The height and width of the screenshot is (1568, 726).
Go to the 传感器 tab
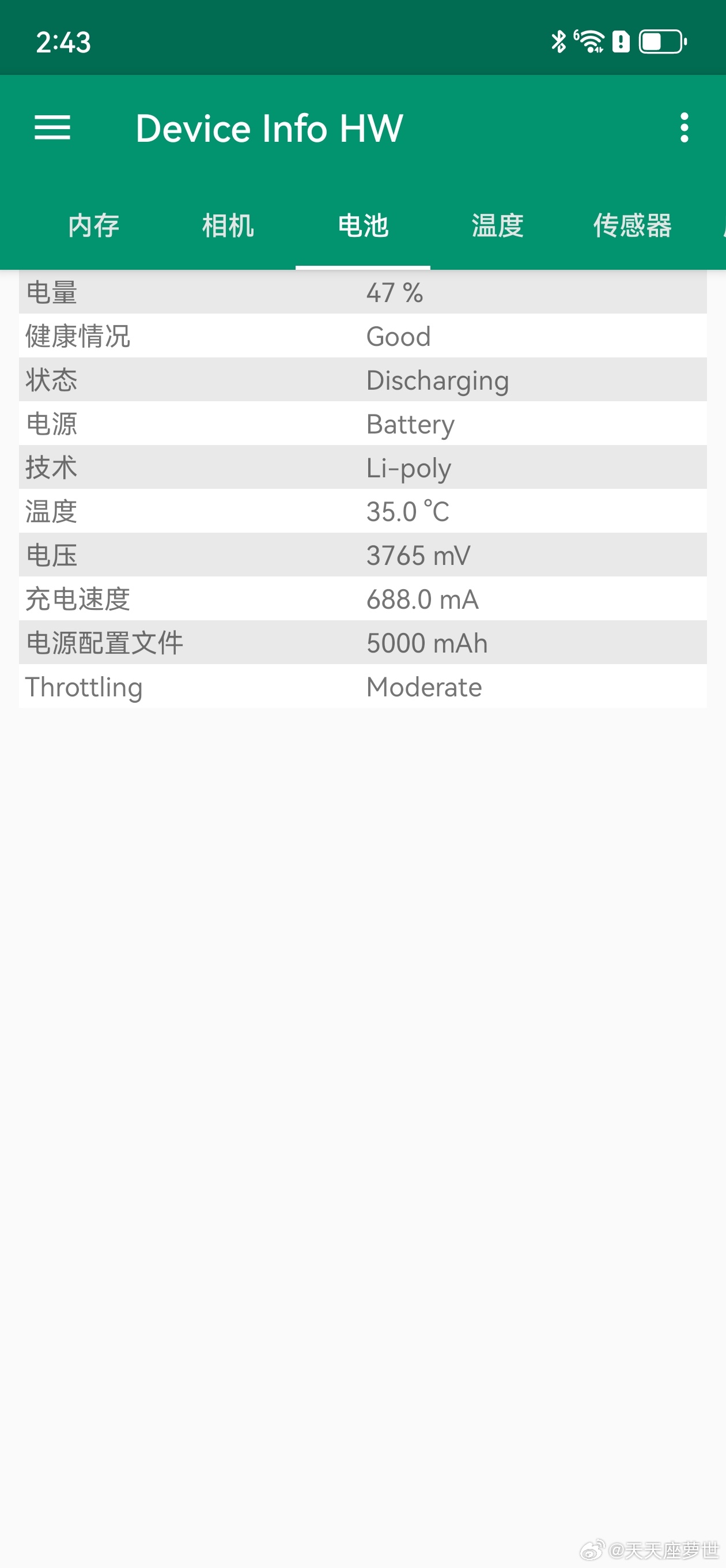(632, 226)
